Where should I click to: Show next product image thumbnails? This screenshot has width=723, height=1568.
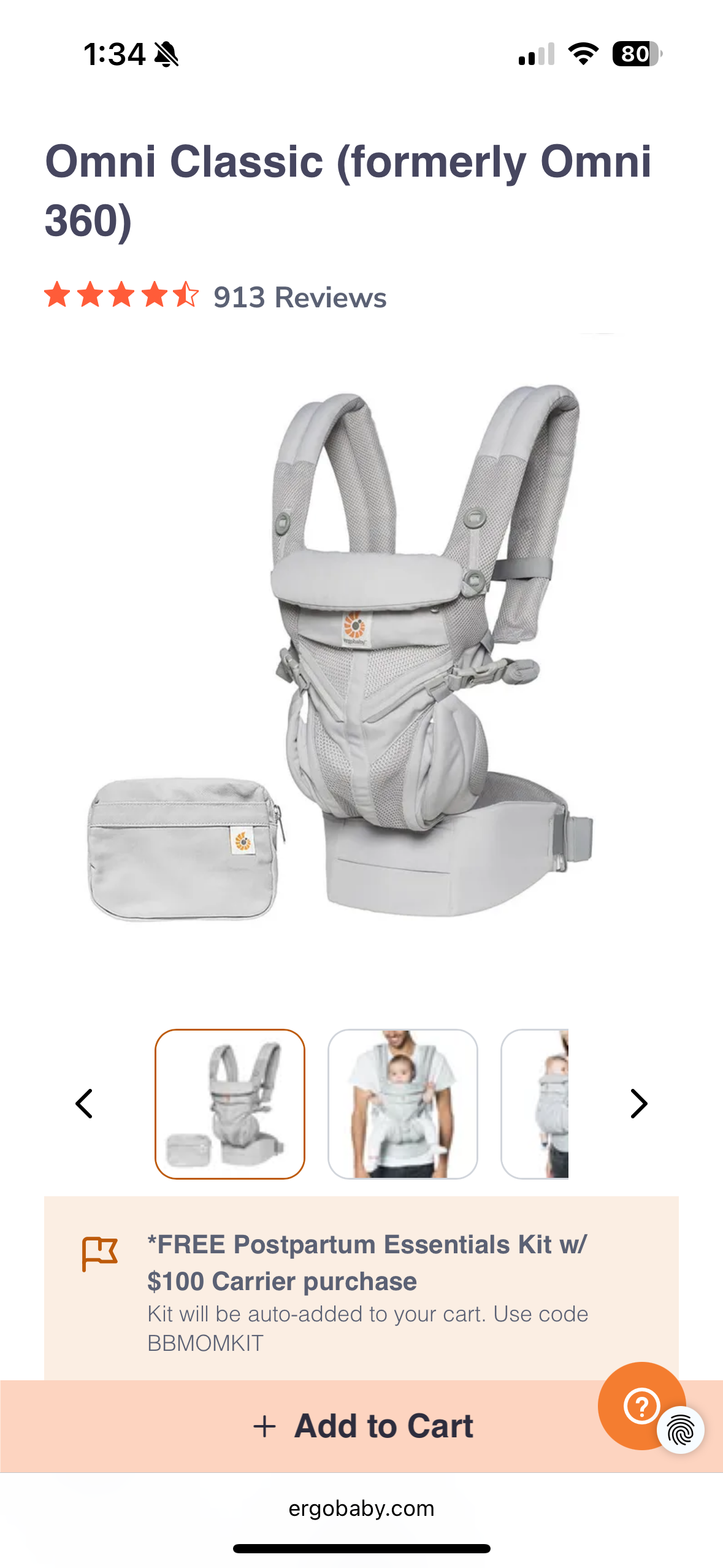[638, 1104]
